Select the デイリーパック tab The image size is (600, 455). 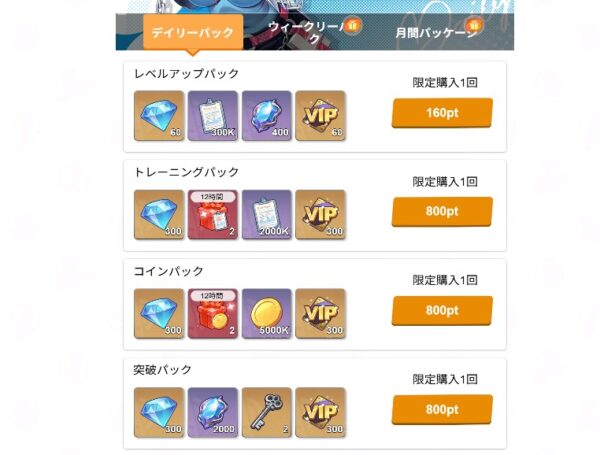pyautogui.click(x=193, y=32)
